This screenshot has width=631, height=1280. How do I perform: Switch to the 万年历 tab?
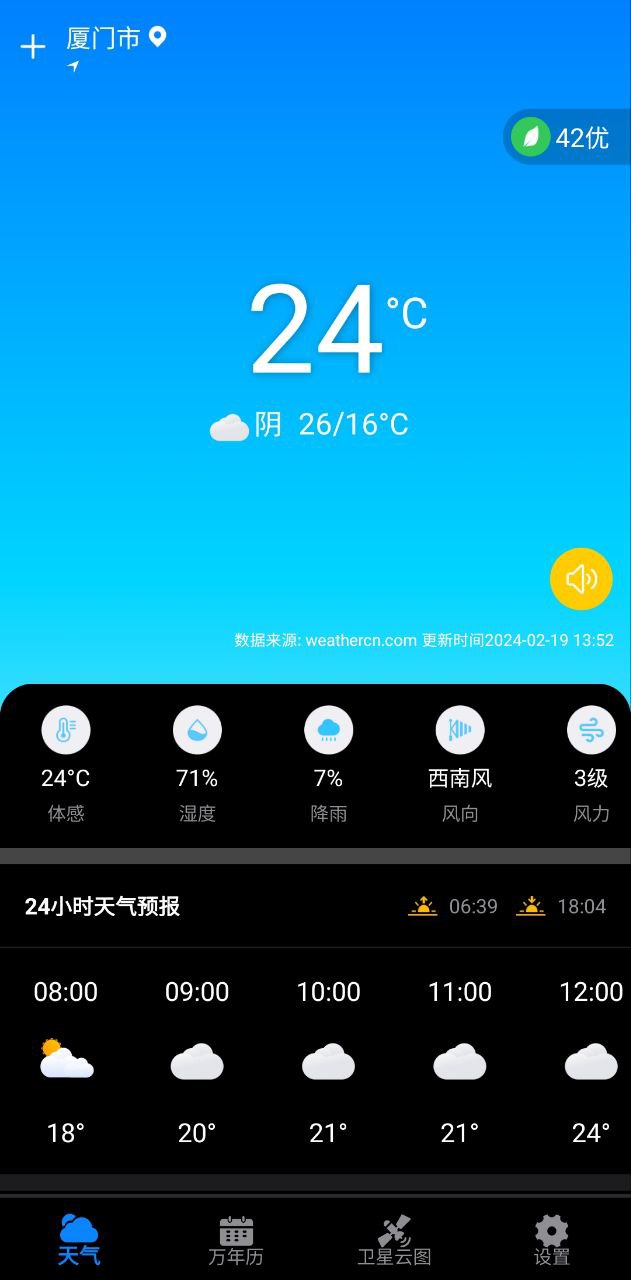236,1240
